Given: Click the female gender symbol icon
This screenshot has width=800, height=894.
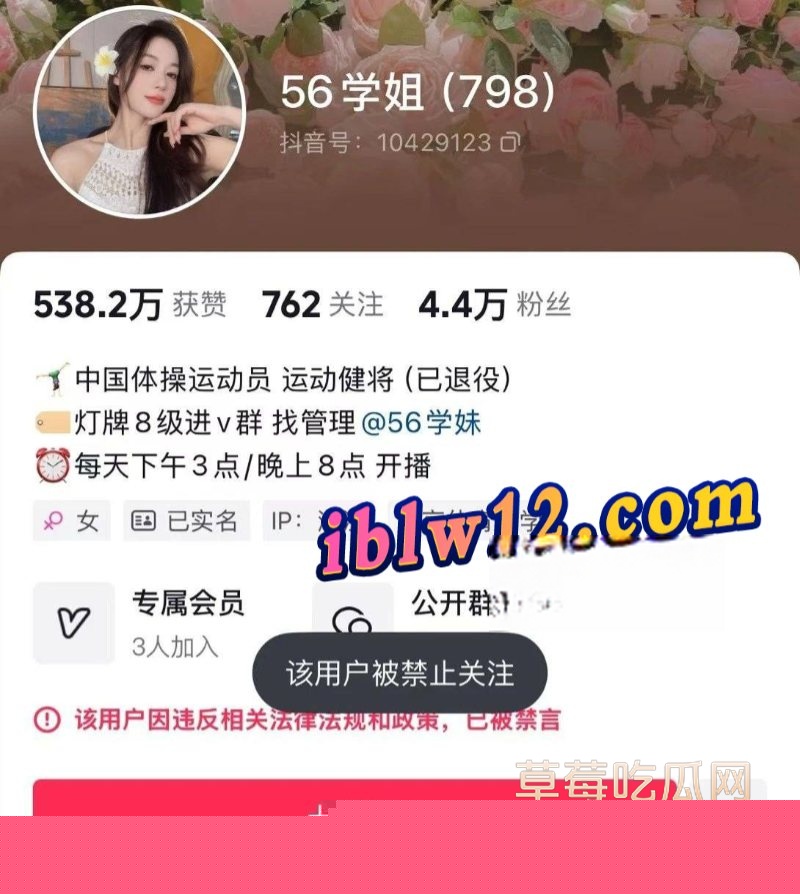Looking at the screenshot, I should point(52,520).
